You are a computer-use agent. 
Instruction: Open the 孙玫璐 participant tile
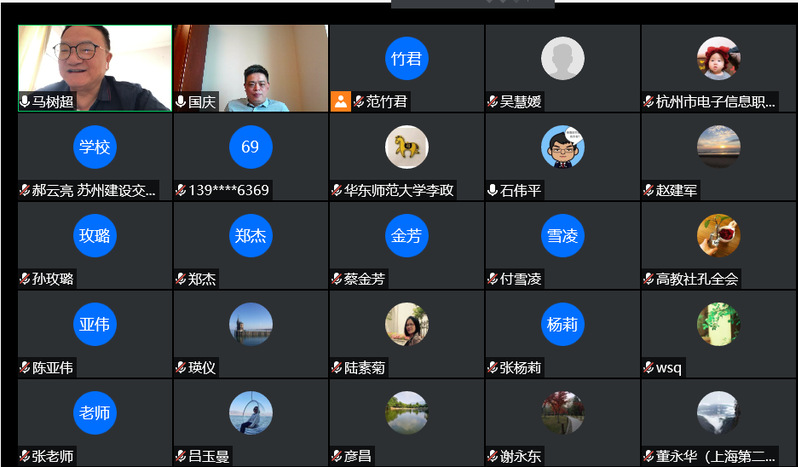[95, 245]
